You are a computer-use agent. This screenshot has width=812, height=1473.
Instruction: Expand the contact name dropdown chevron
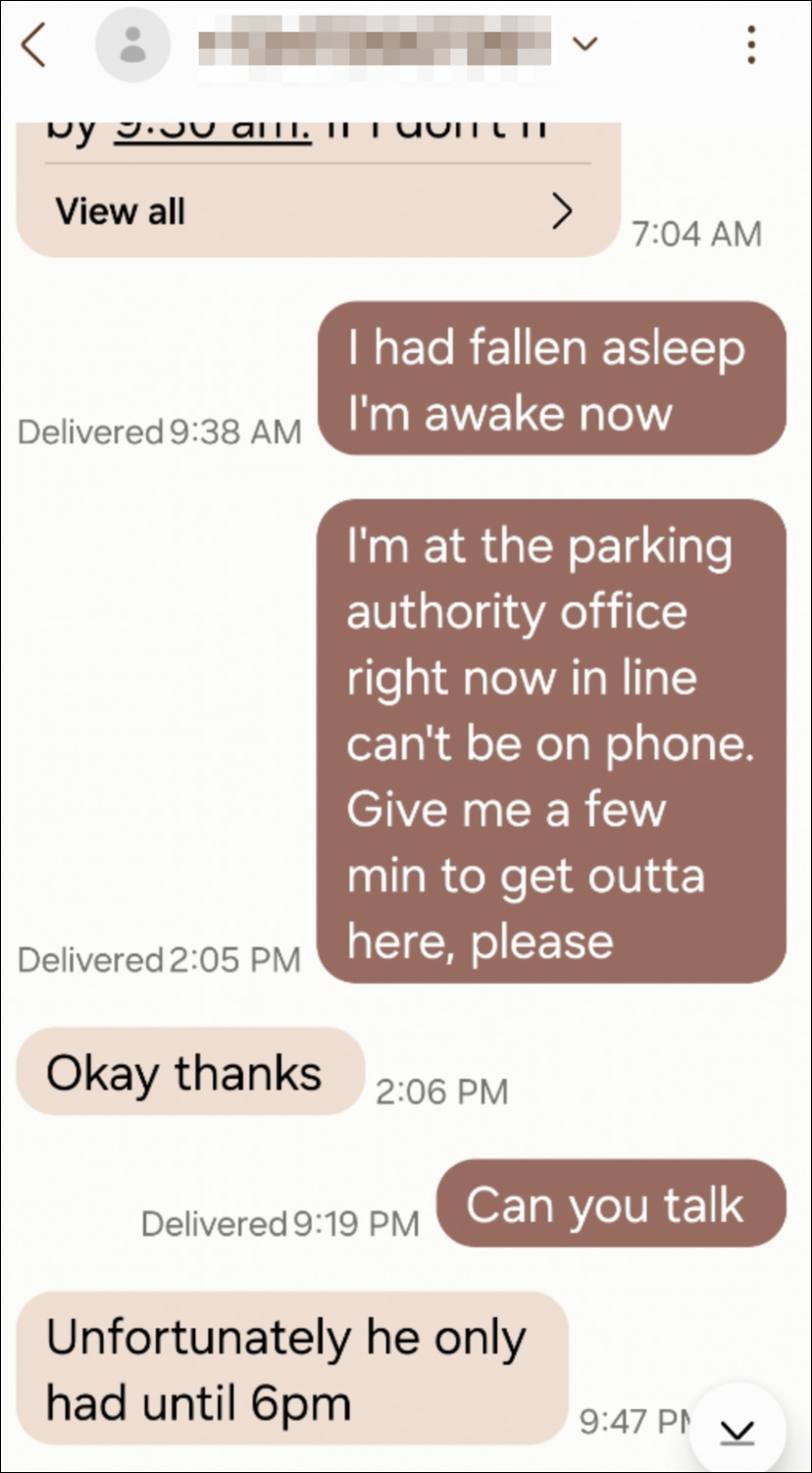[x=585, y=43]
